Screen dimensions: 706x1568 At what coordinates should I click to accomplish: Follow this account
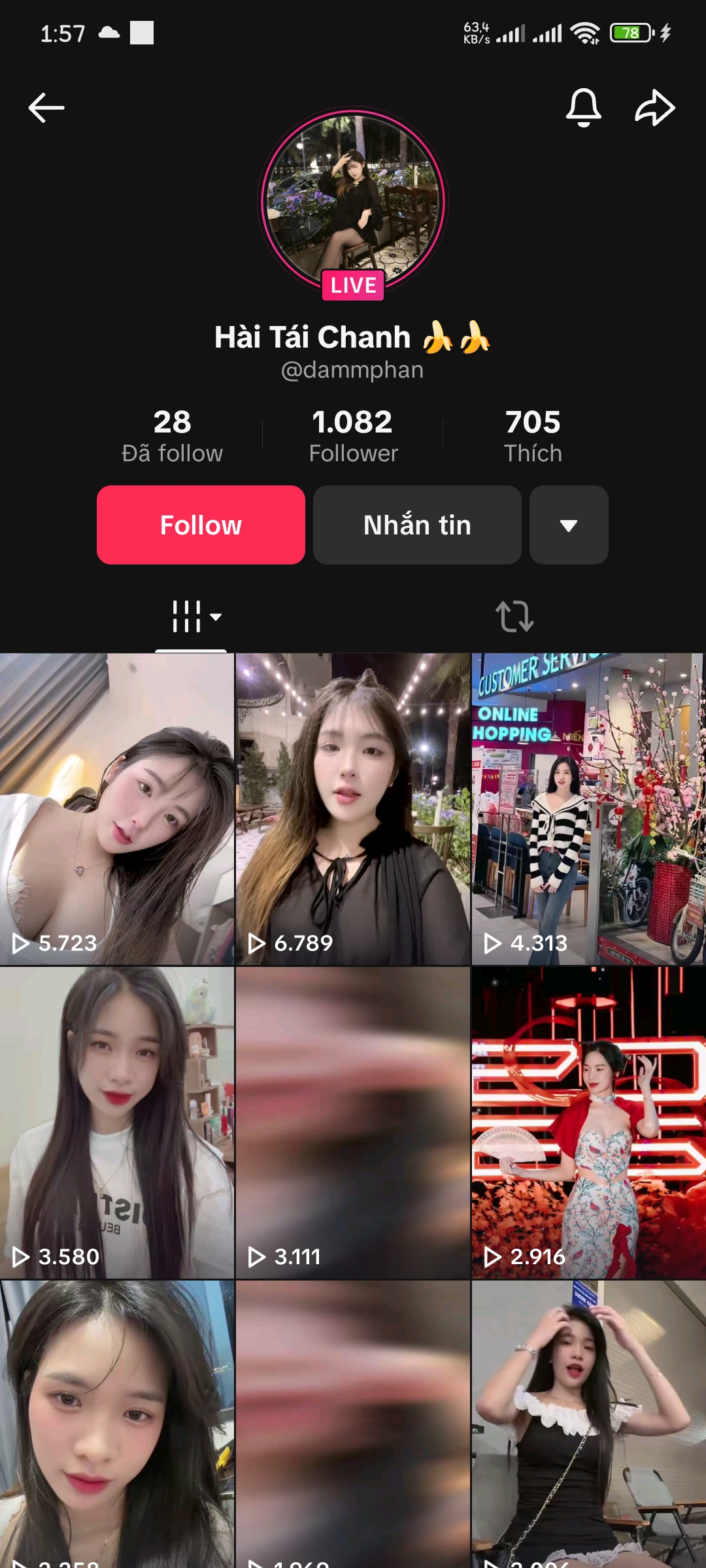(201, 525)
